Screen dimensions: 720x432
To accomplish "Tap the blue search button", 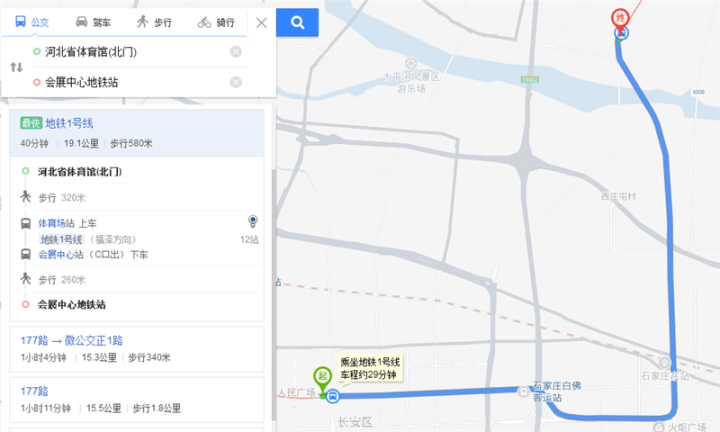I will click(x=297, y=21).
